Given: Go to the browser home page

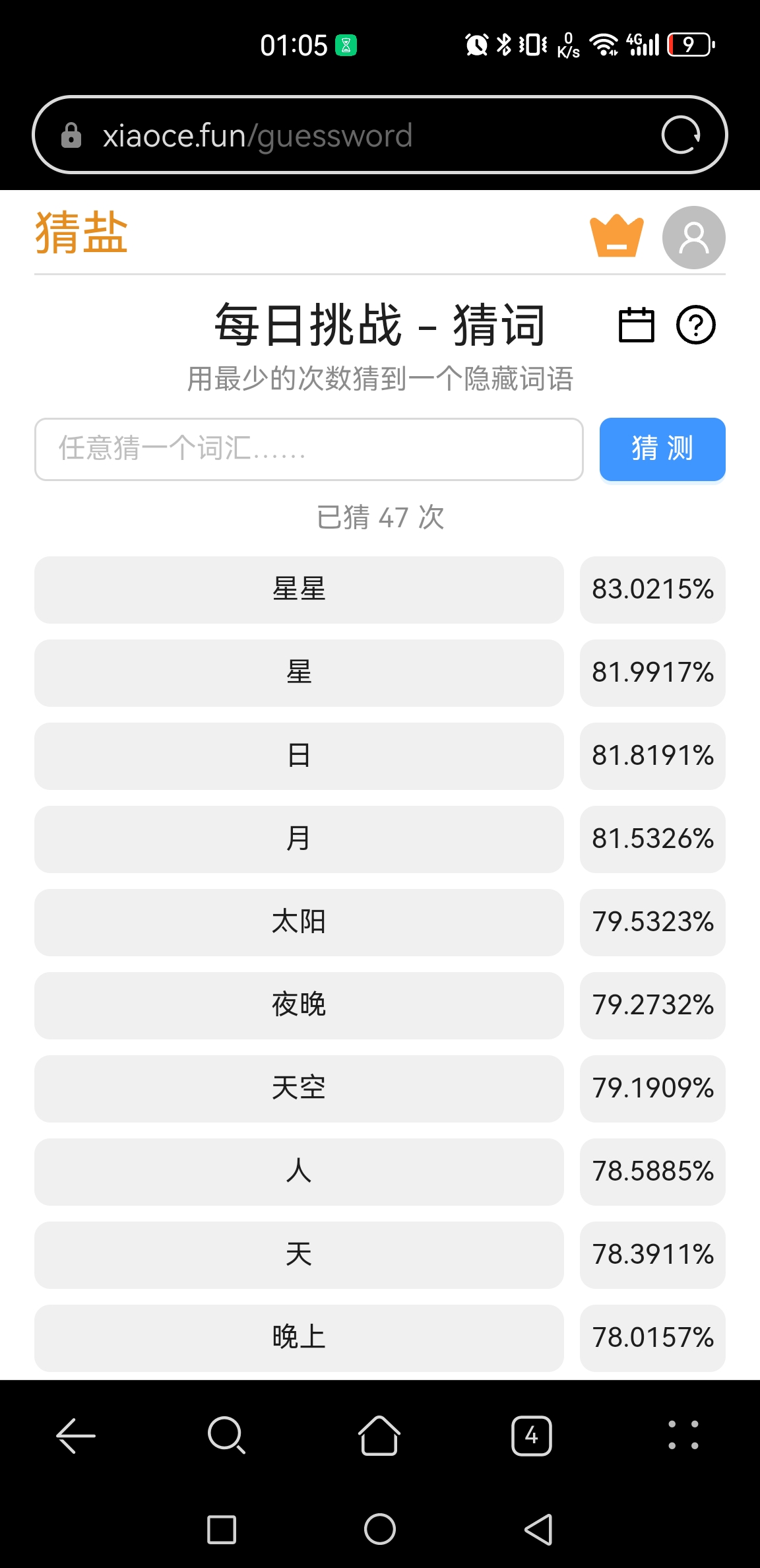Looking at the screenshot, I should click(x=379, y=1435).
